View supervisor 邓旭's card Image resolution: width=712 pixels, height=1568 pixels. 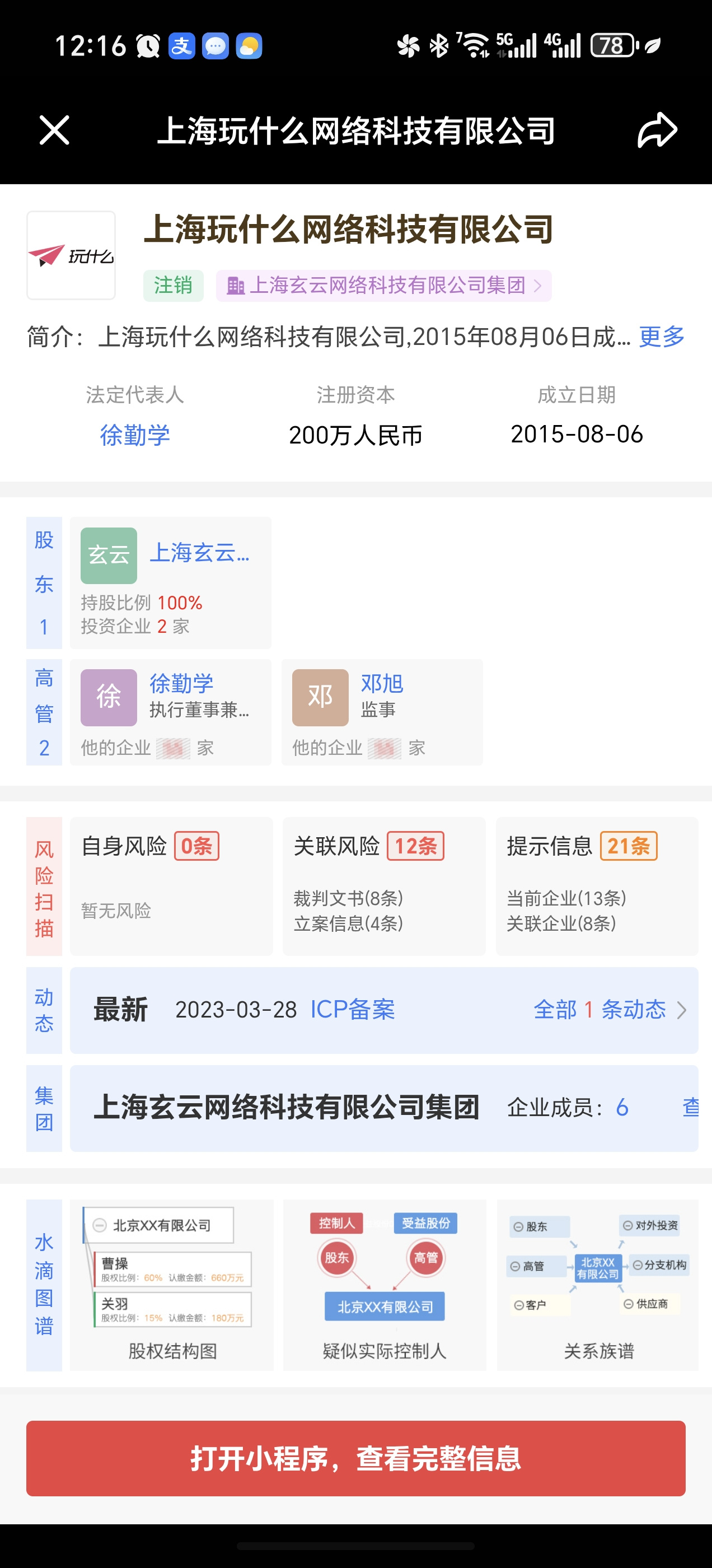point(382,712)
